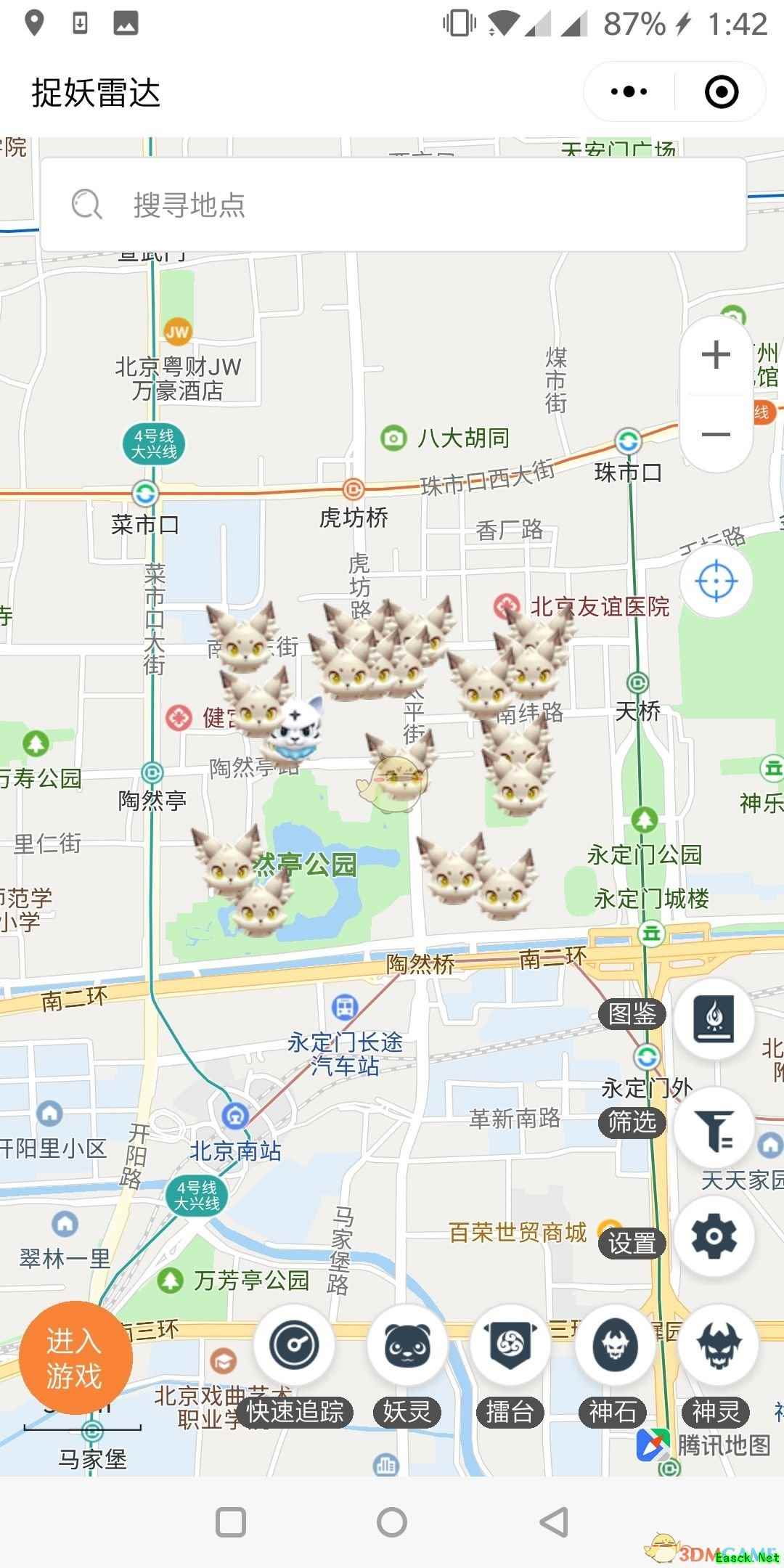Start 快速追踪 quick tracking
This screenshot has width=784, height=1568.
point(294,1345)
